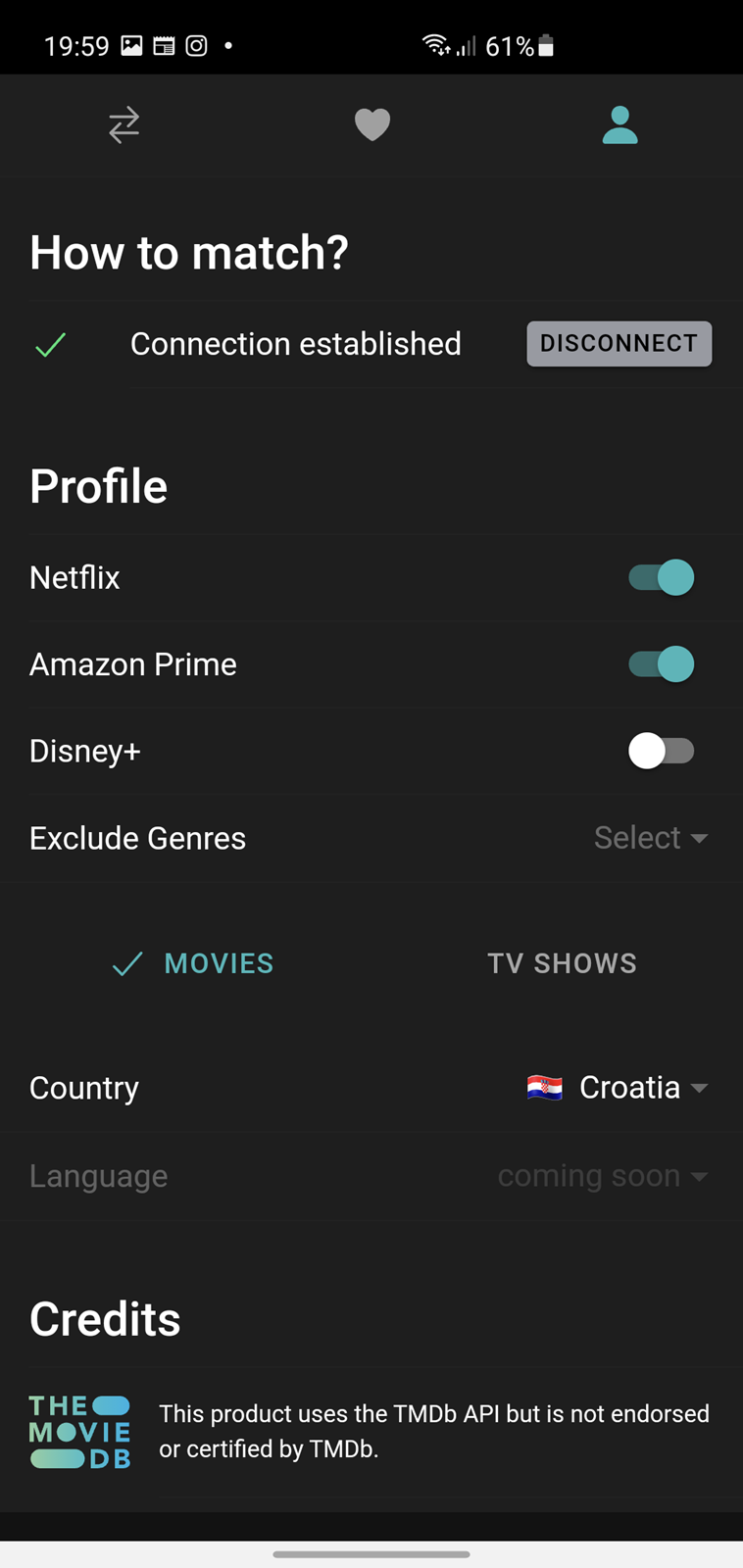Switch to TV Shows
Viewport: 743px width, 1568px height.
pos(562,963)
